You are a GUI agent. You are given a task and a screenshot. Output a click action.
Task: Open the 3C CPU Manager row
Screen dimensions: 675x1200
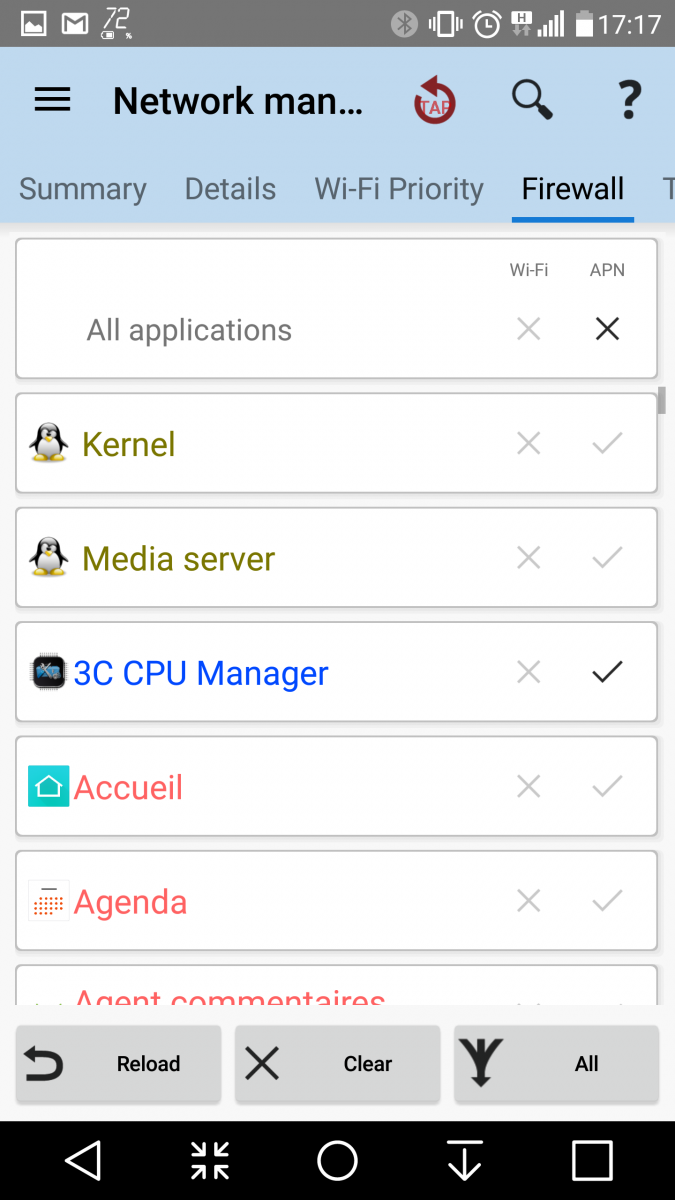(336, 672)
